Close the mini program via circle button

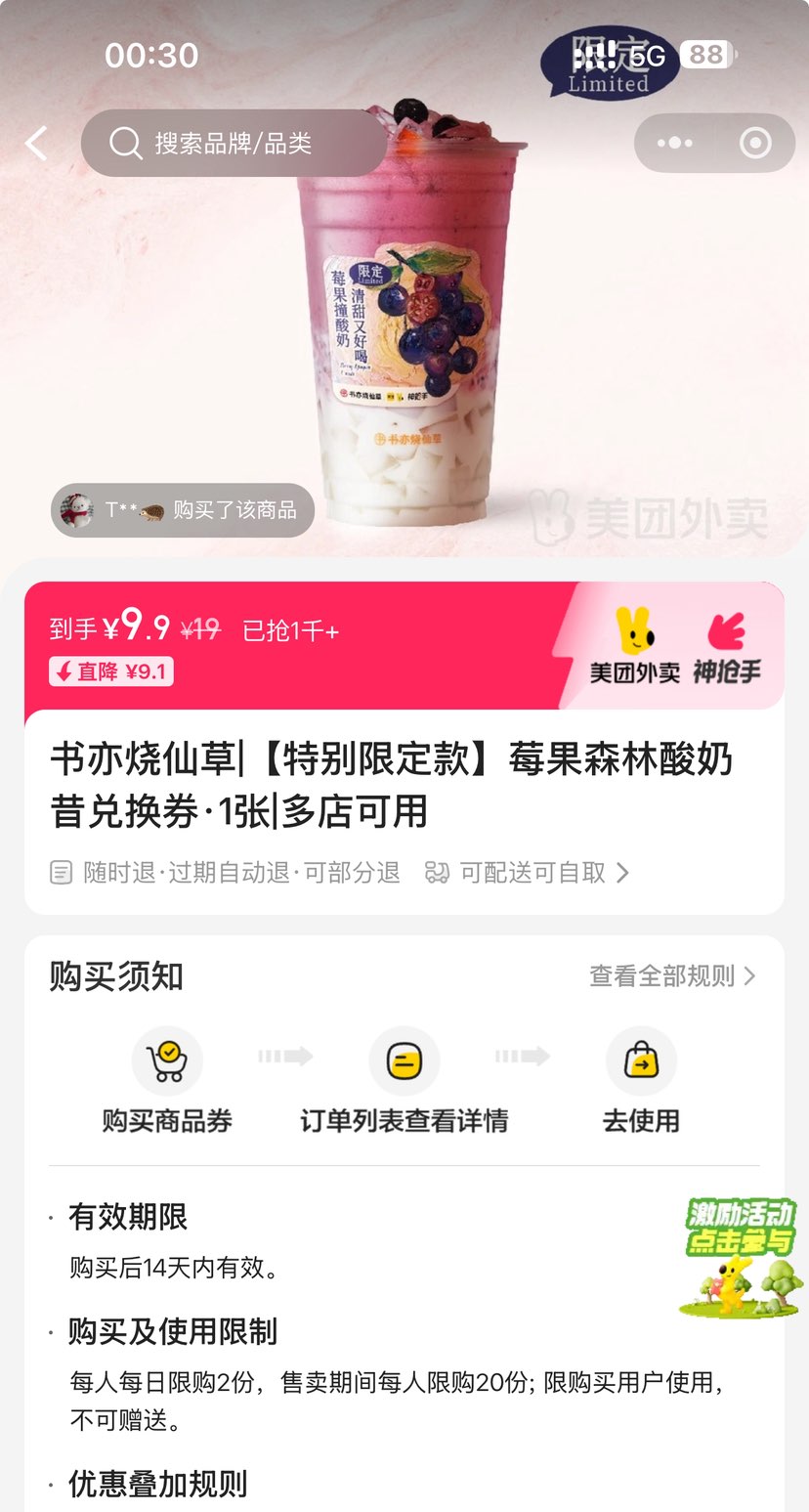[755, 144]
